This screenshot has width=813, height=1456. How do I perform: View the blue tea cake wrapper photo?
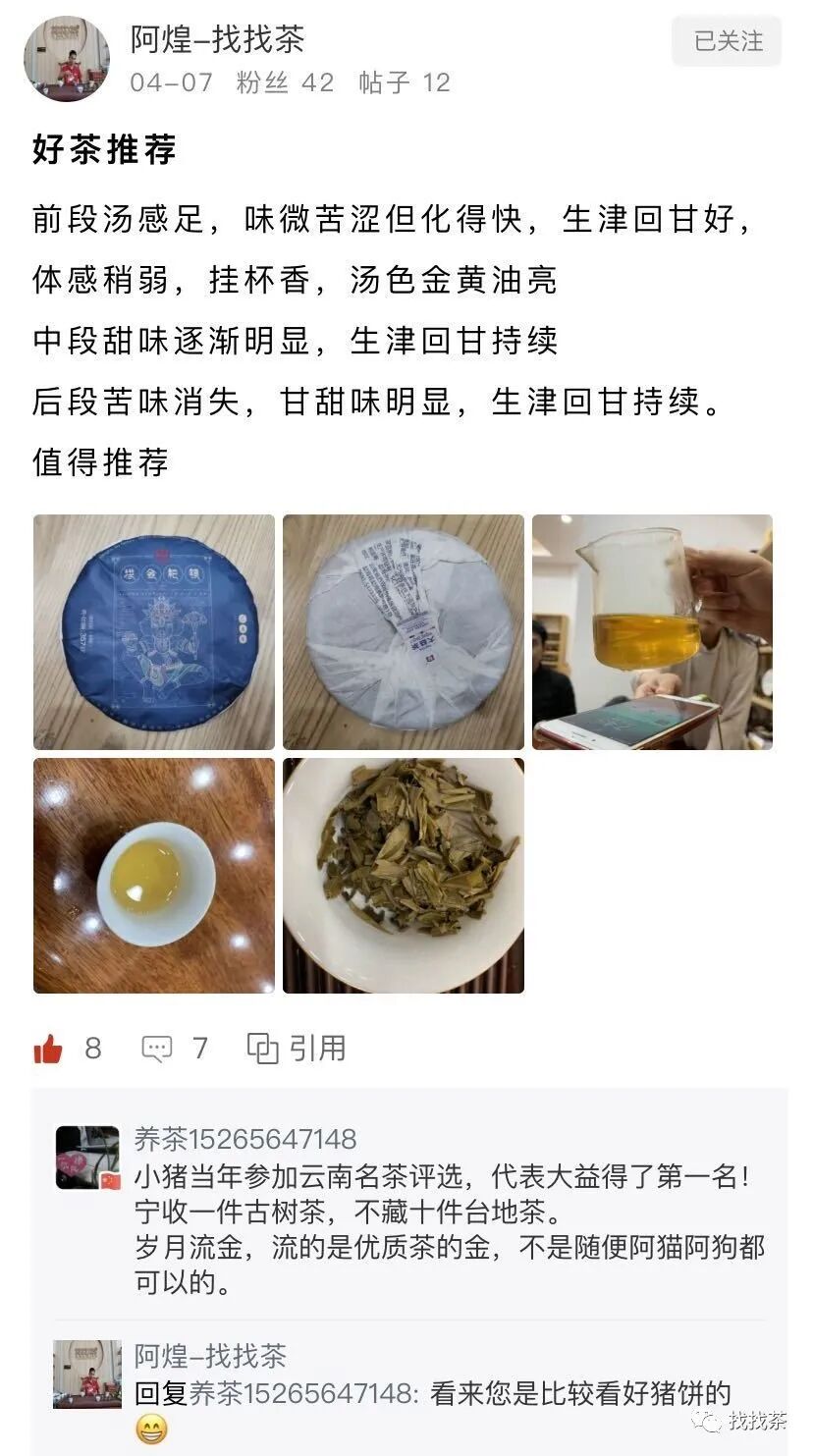[154, 632]
